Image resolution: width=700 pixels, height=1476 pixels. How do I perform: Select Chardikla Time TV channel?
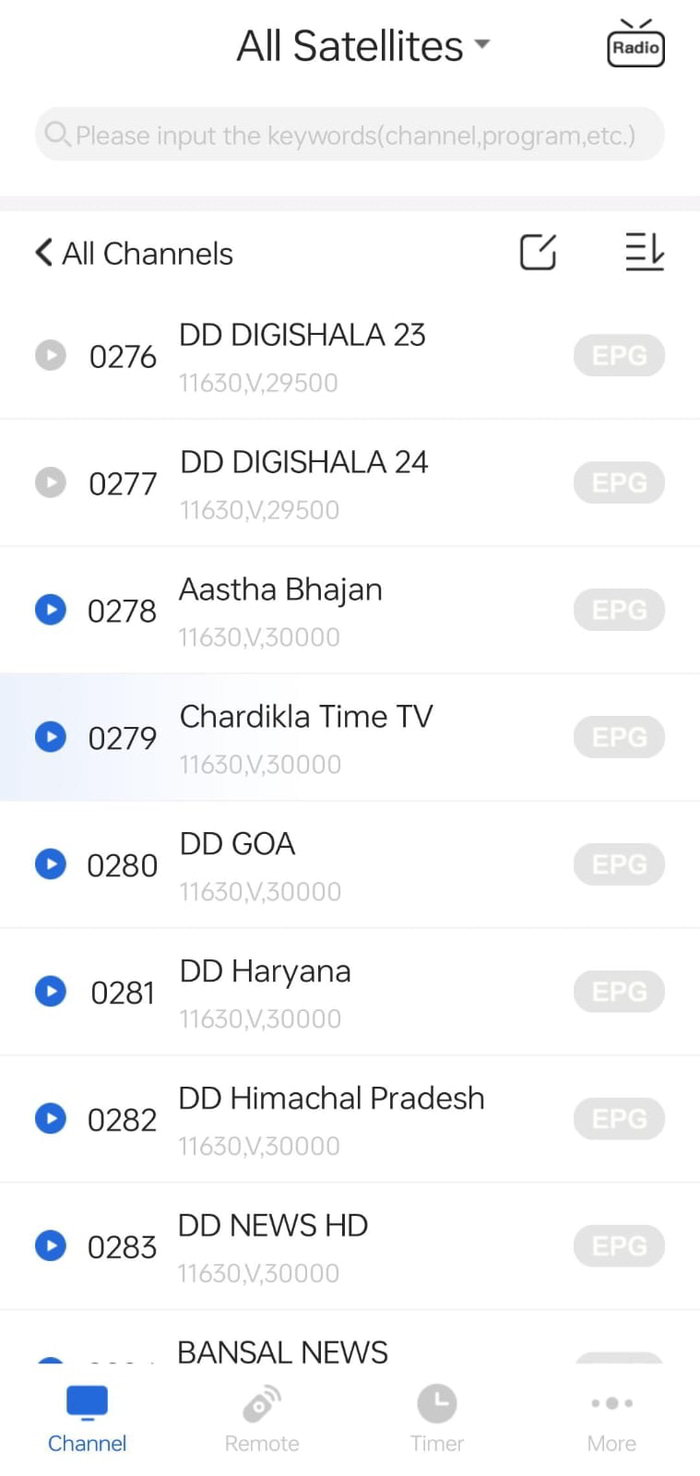[x=350, y=738]
